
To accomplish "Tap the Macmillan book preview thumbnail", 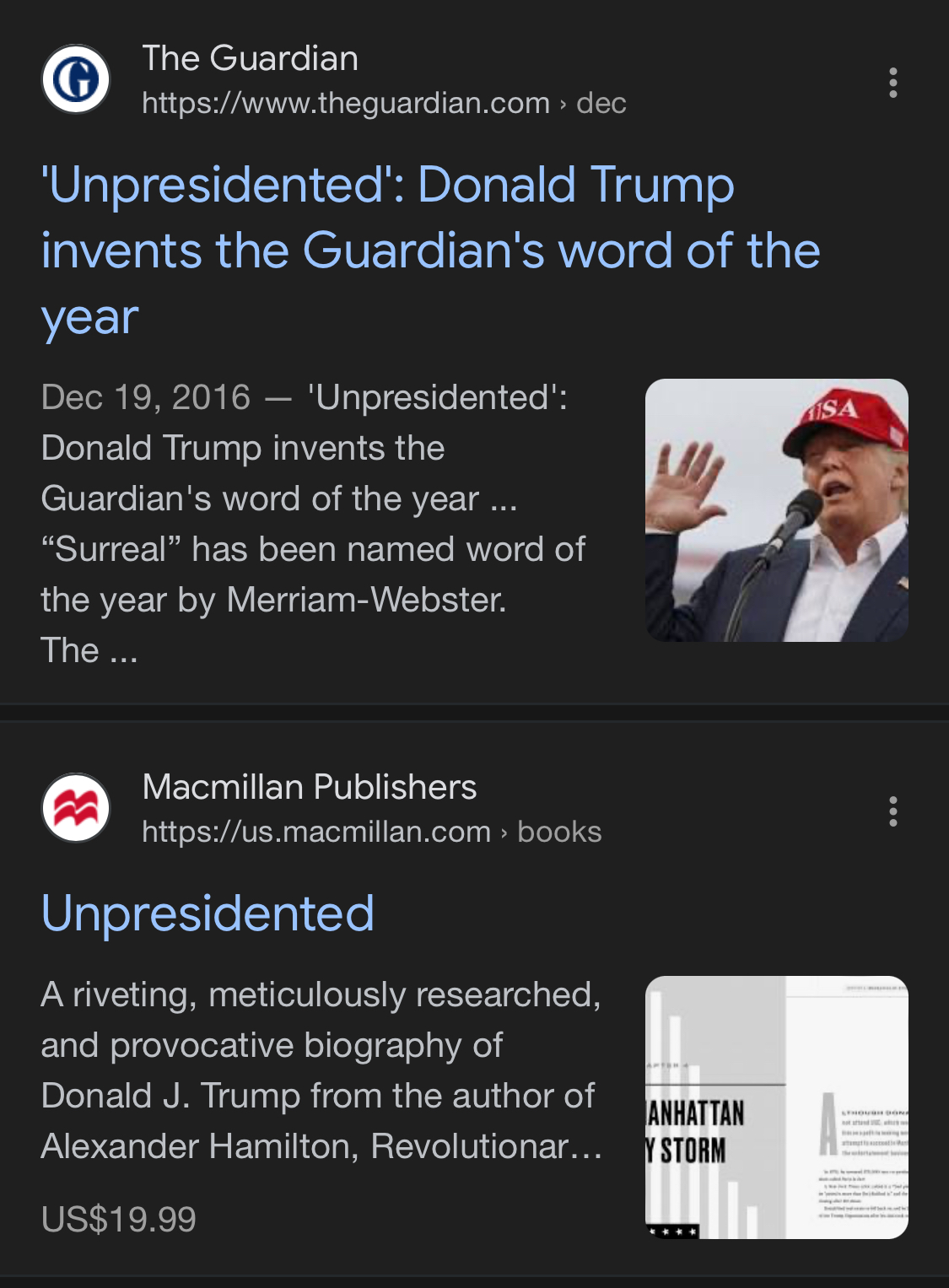I will coord(776,1107).
